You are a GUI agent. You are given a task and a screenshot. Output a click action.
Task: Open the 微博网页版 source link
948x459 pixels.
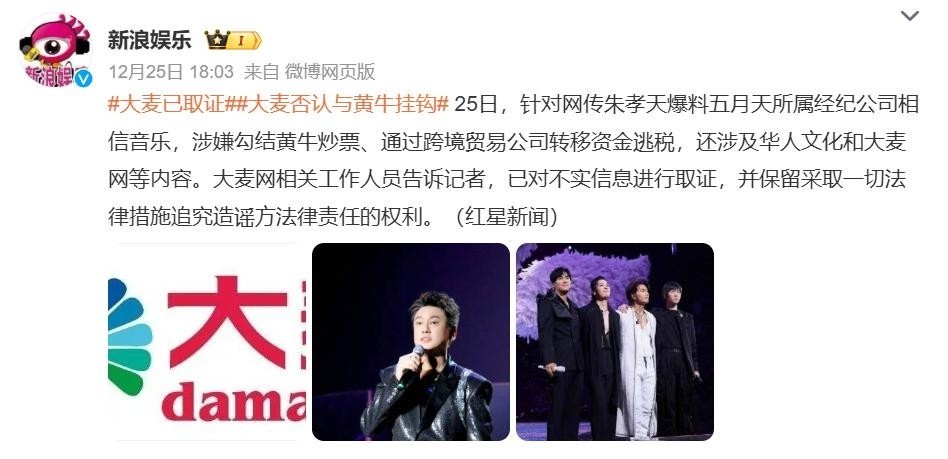(x=330, y=72)
